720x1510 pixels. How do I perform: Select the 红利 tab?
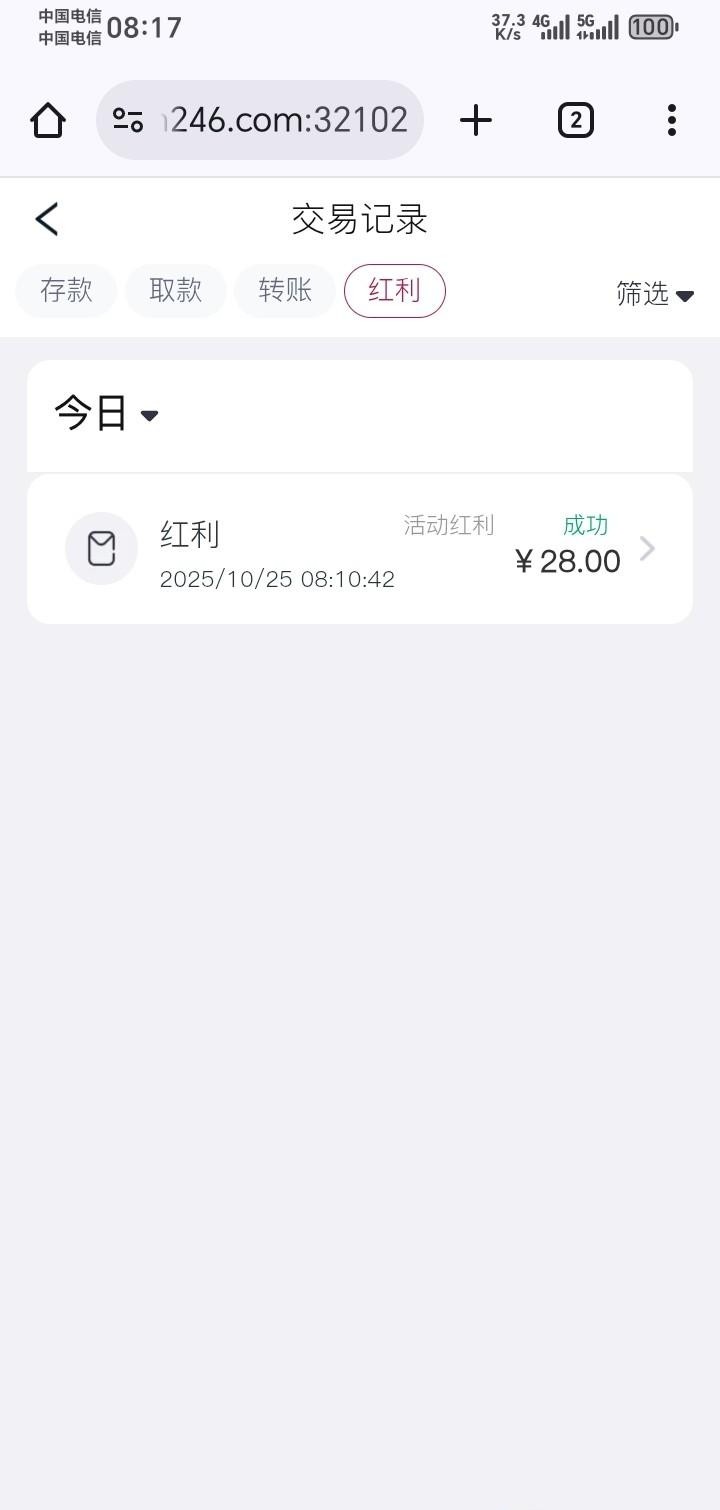pos(394,291)
